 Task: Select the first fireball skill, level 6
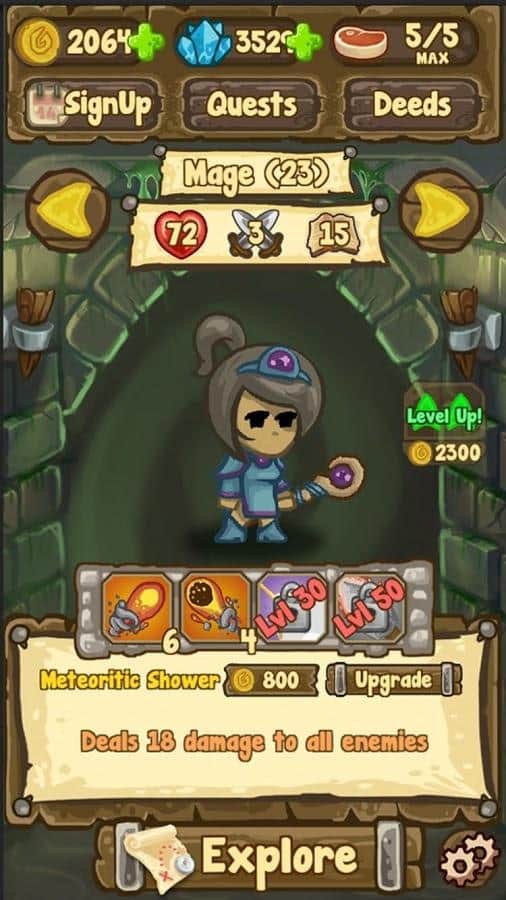[x=137, y=609]
